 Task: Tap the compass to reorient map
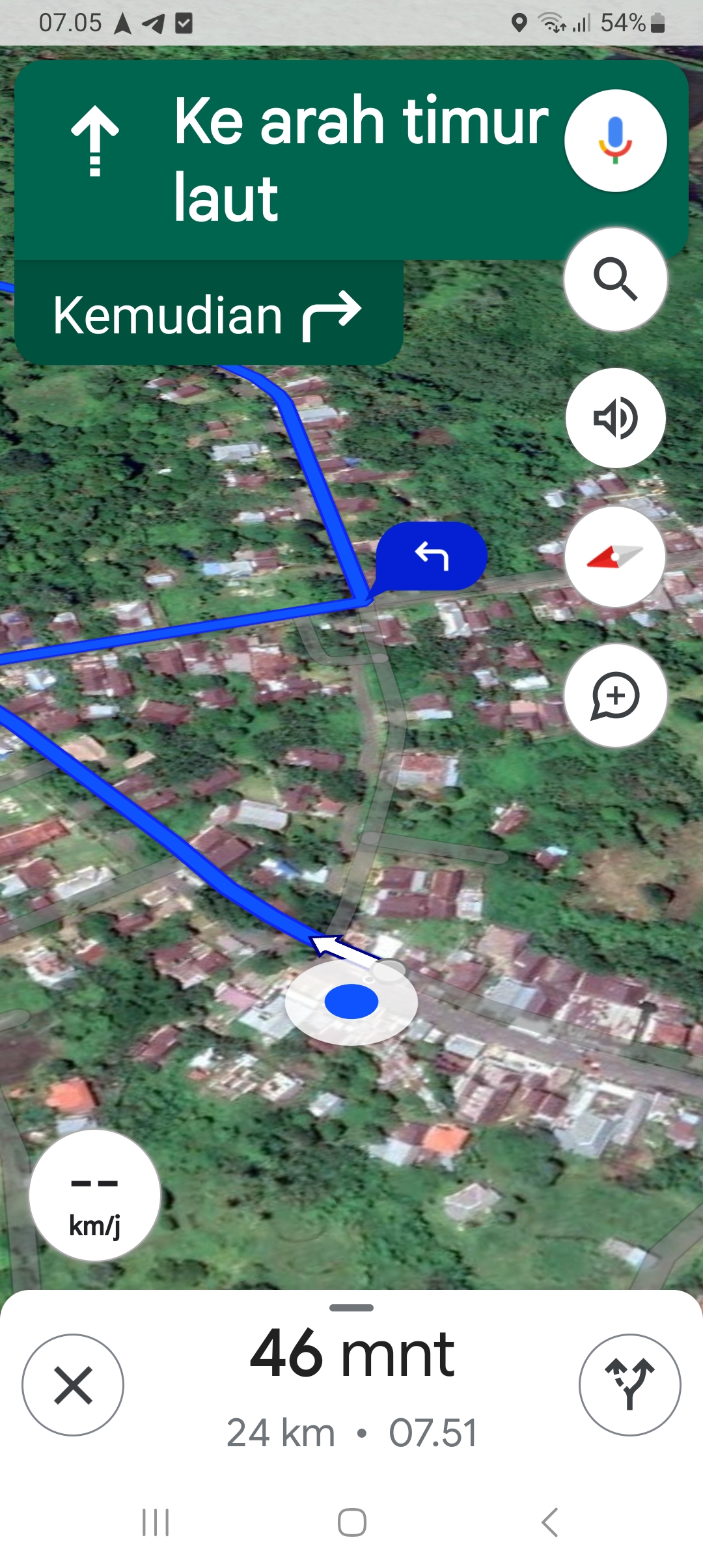615,557
